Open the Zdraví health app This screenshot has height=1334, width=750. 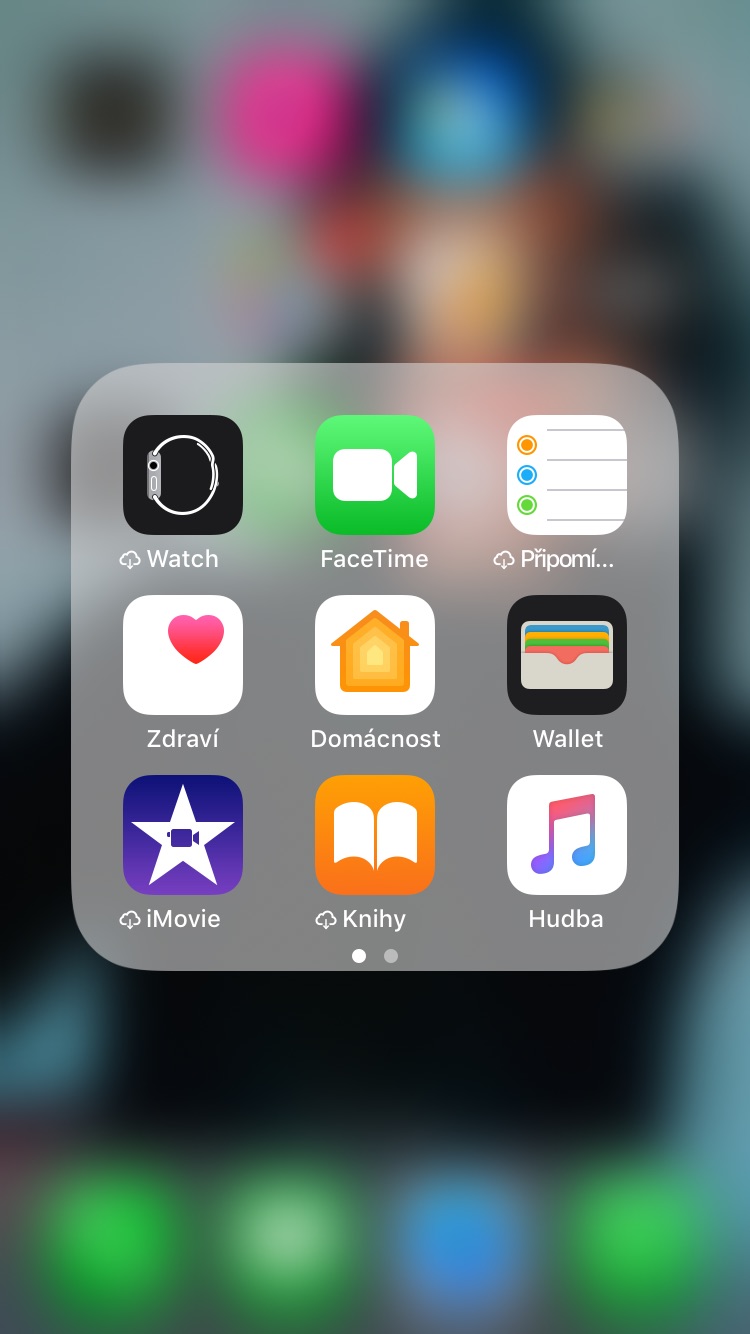(183, 655)
